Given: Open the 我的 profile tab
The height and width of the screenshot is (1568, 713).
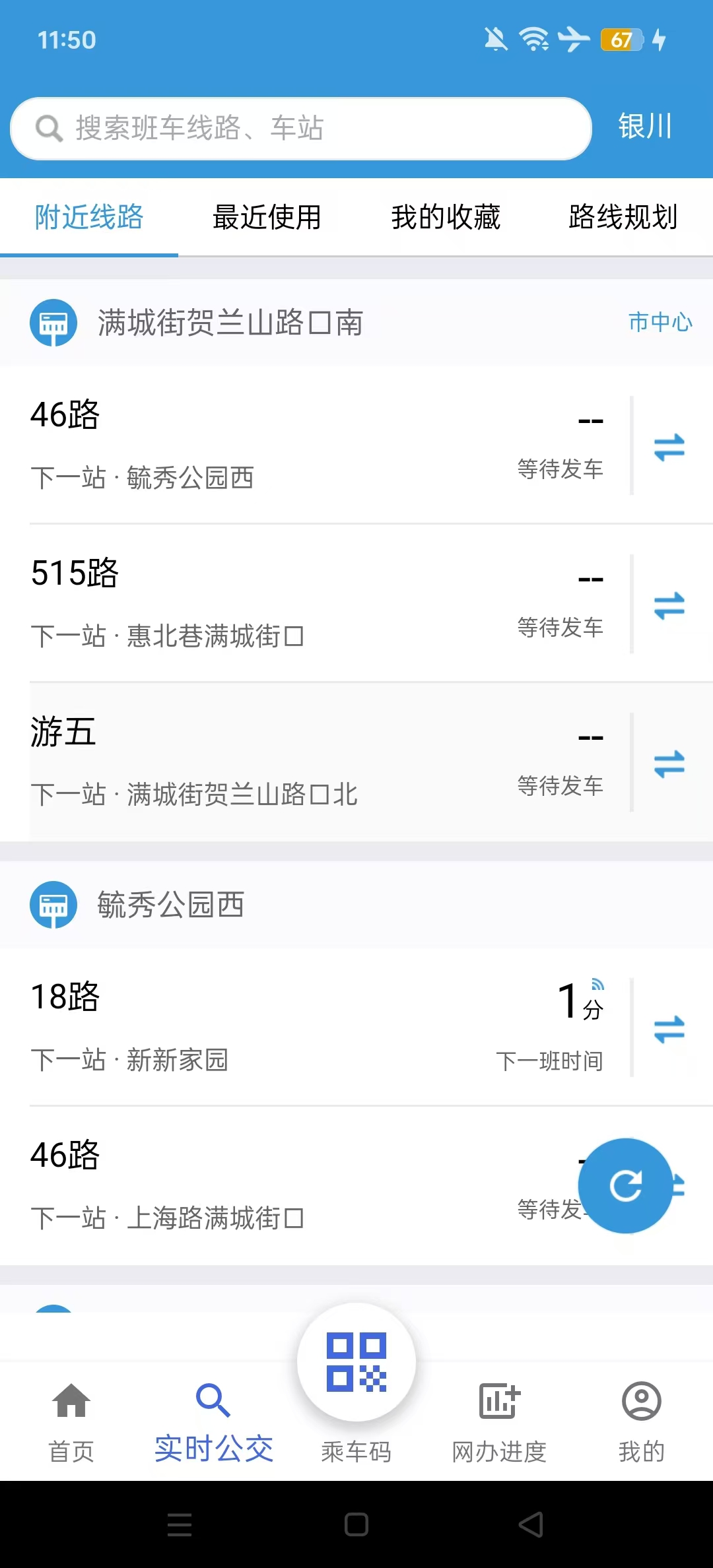Looking at the screenshot, I should pos(641,1420).
